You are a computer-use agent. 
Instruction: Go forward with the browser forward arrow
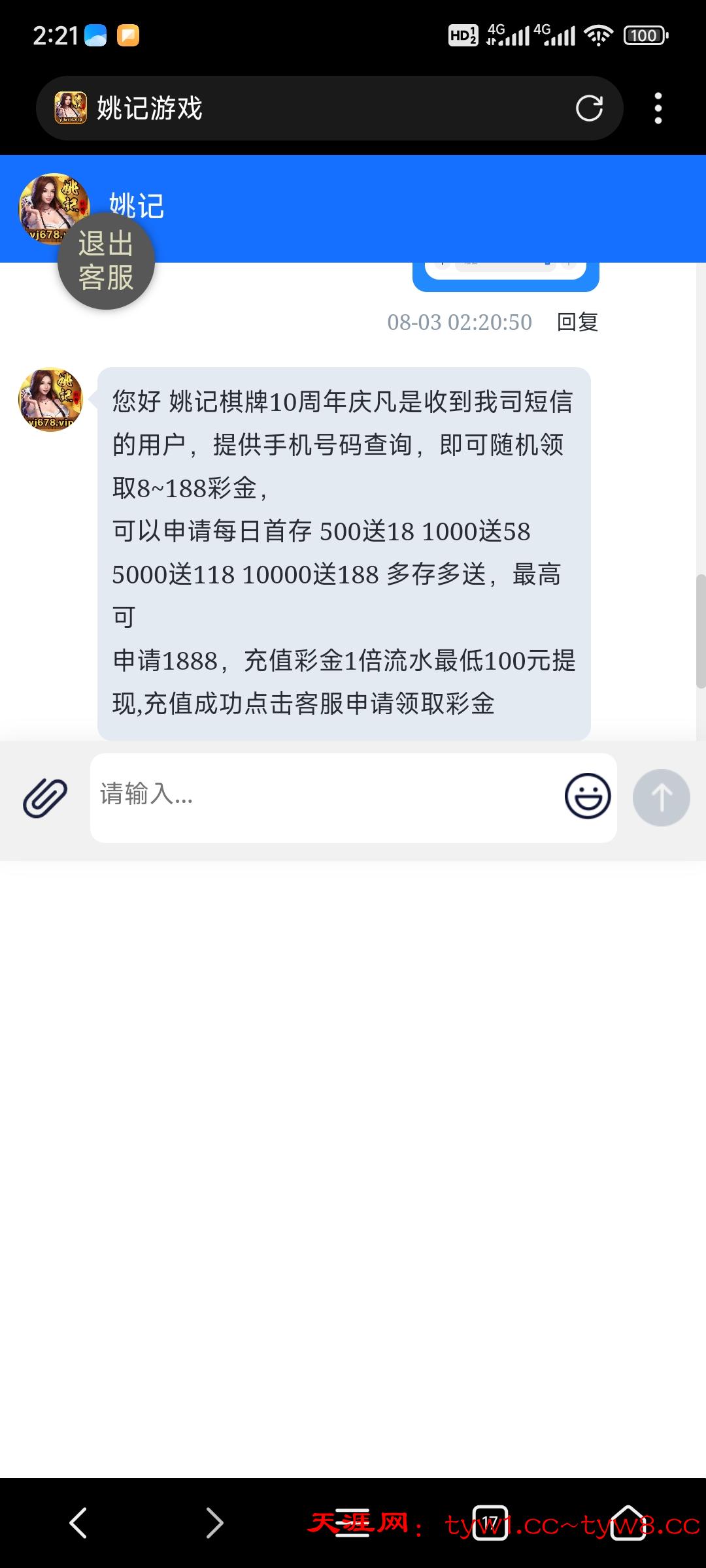click(214, 1523)
